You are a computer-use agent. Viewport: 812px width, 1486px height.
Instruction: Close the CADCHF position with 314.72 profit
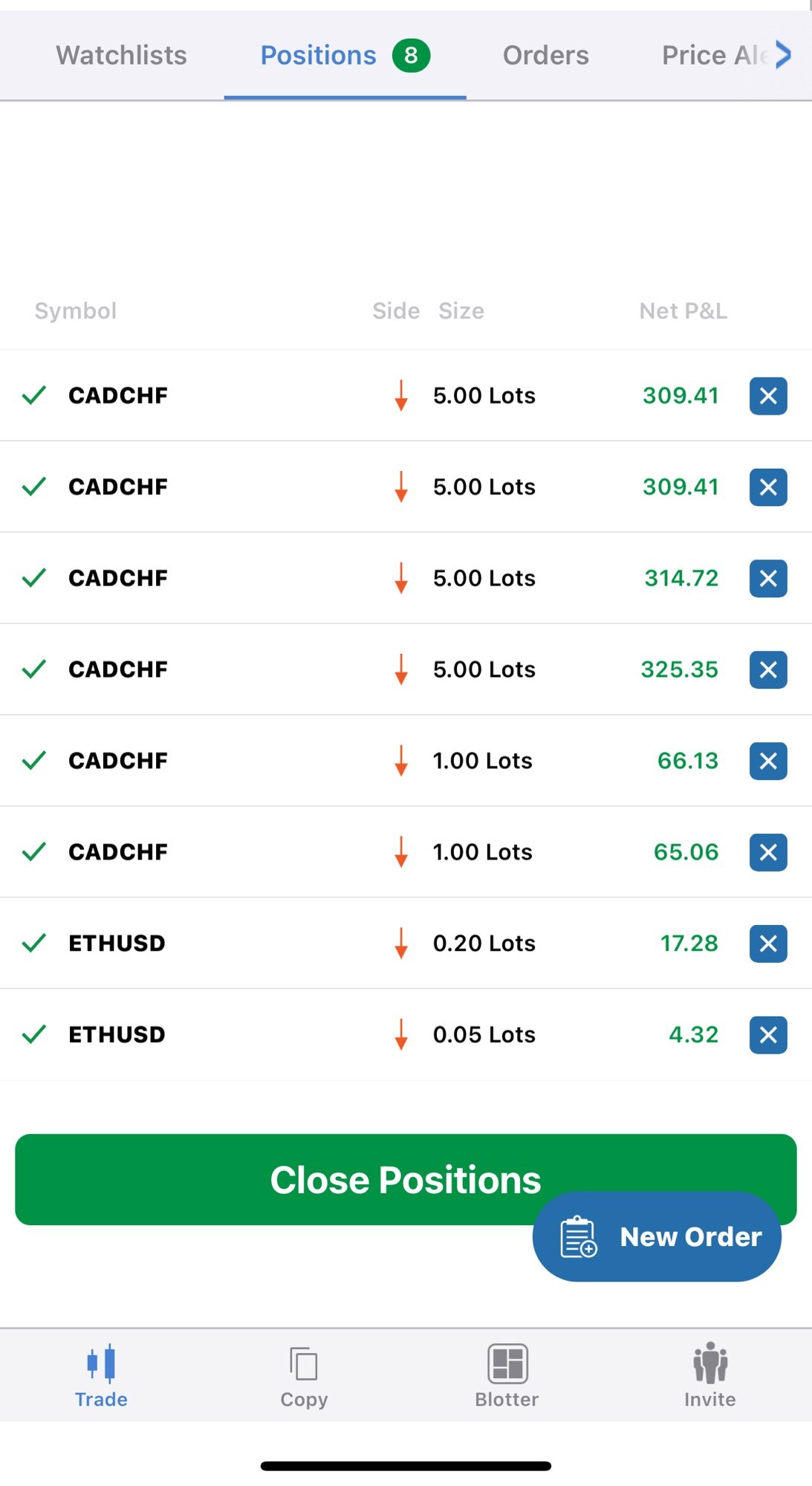coord(768,578)
